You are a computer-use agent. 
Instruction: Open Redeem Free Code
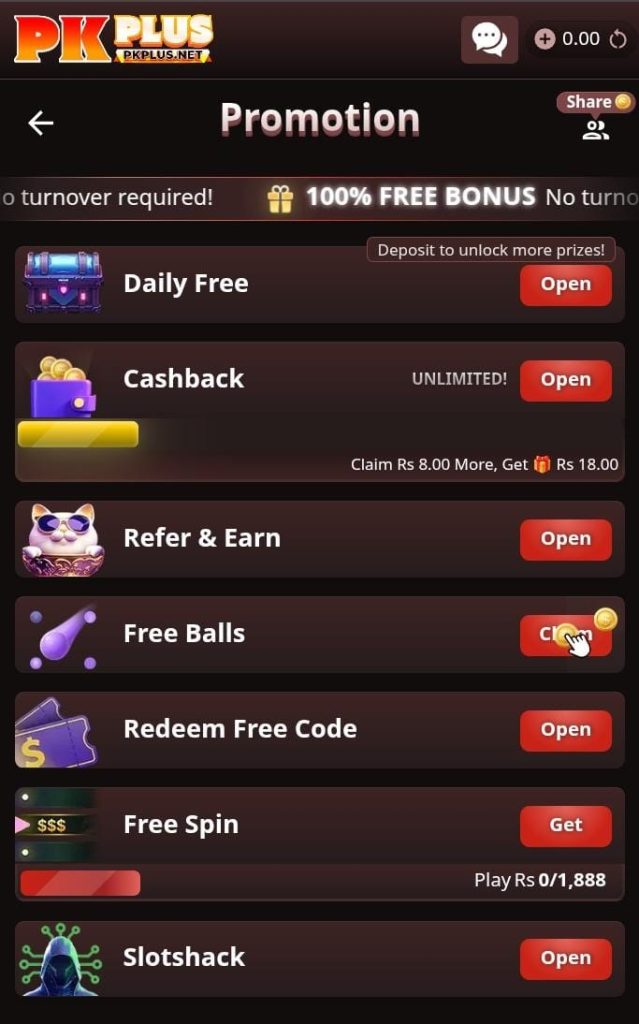click(565, 730)
